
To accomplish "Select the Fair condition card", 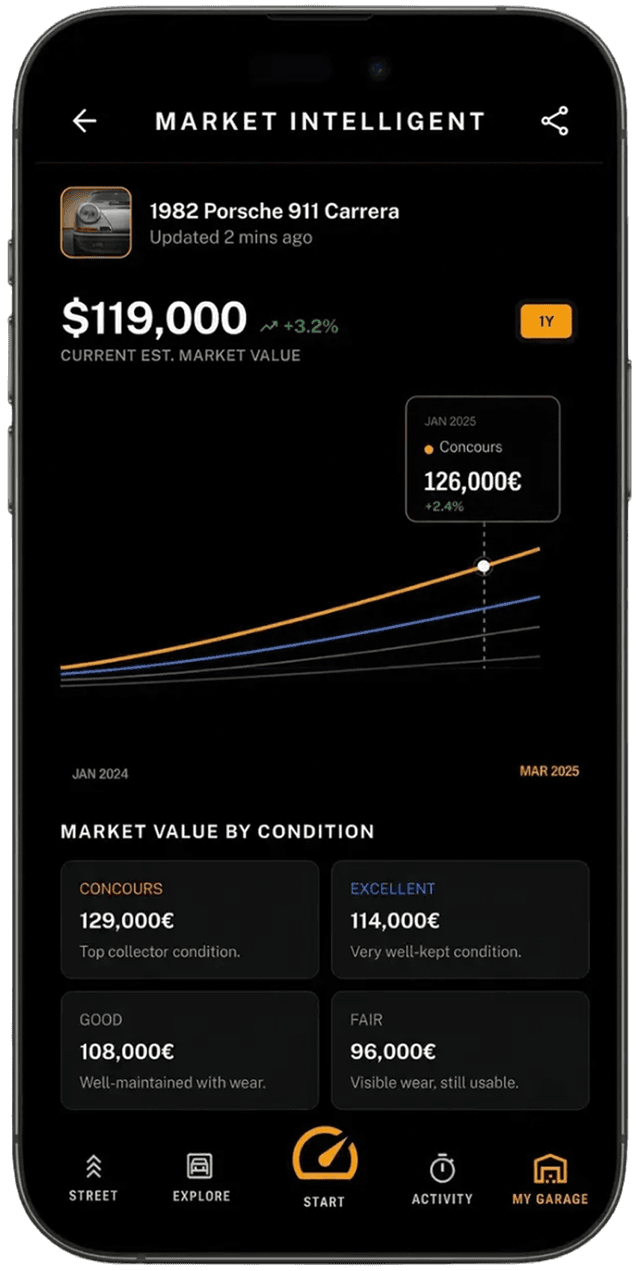I will coord(460,1050).
